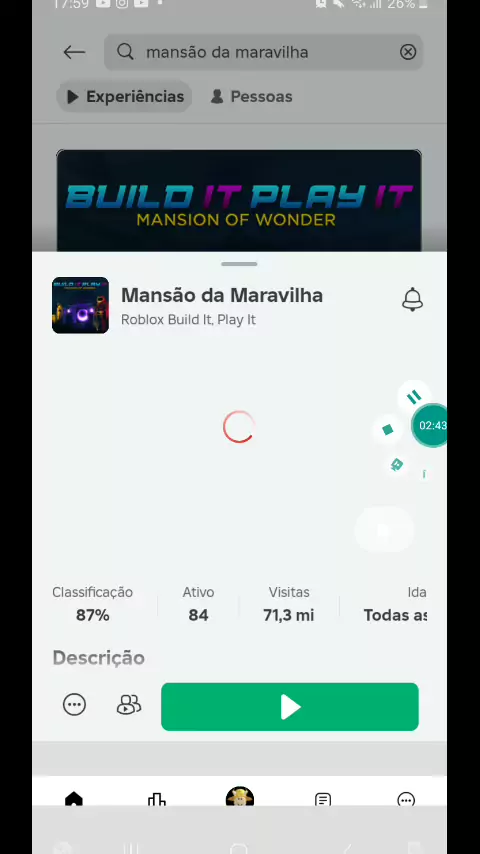Turn on notifications with the bell

tap(412, 299)
